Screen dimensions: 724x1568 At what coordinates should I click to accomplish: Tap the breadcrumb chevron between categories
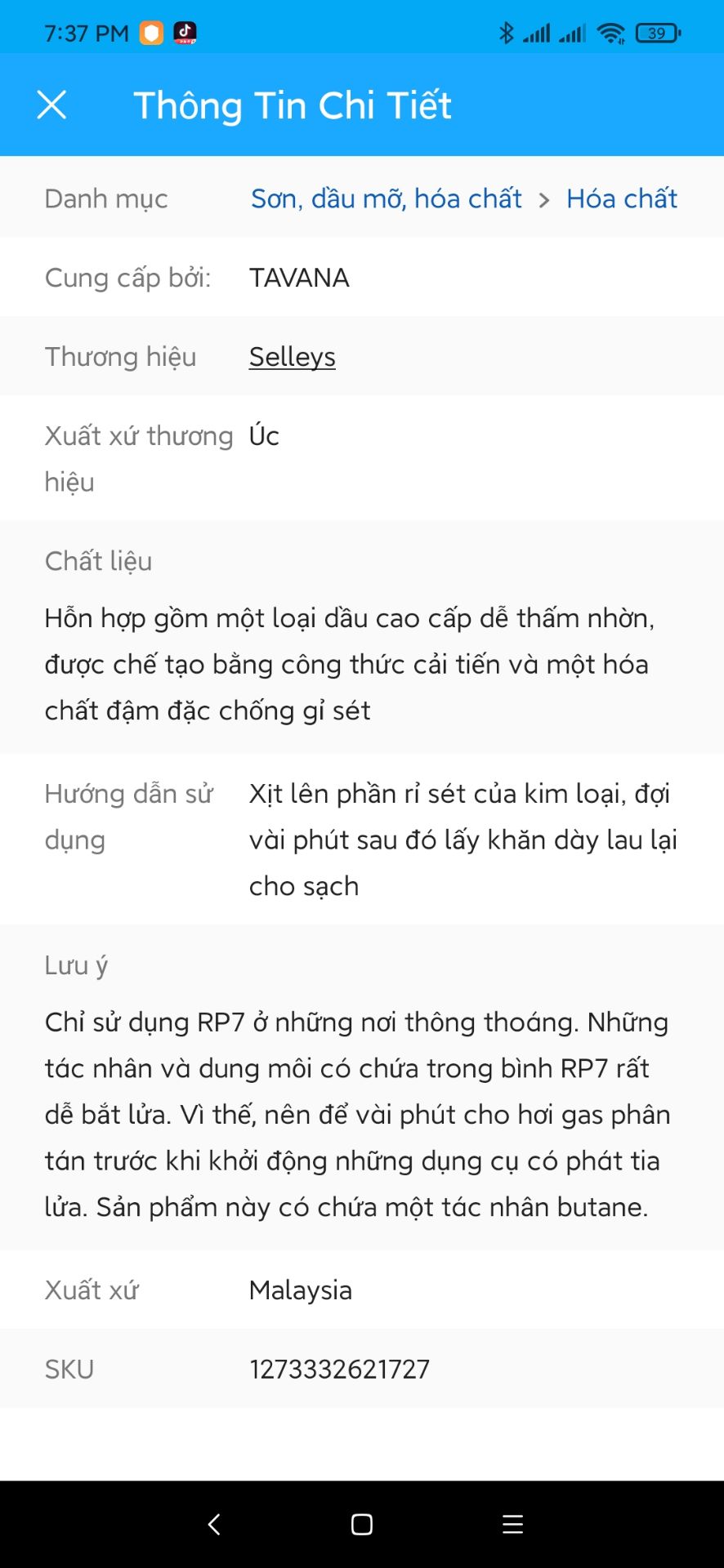coord(545,198)
